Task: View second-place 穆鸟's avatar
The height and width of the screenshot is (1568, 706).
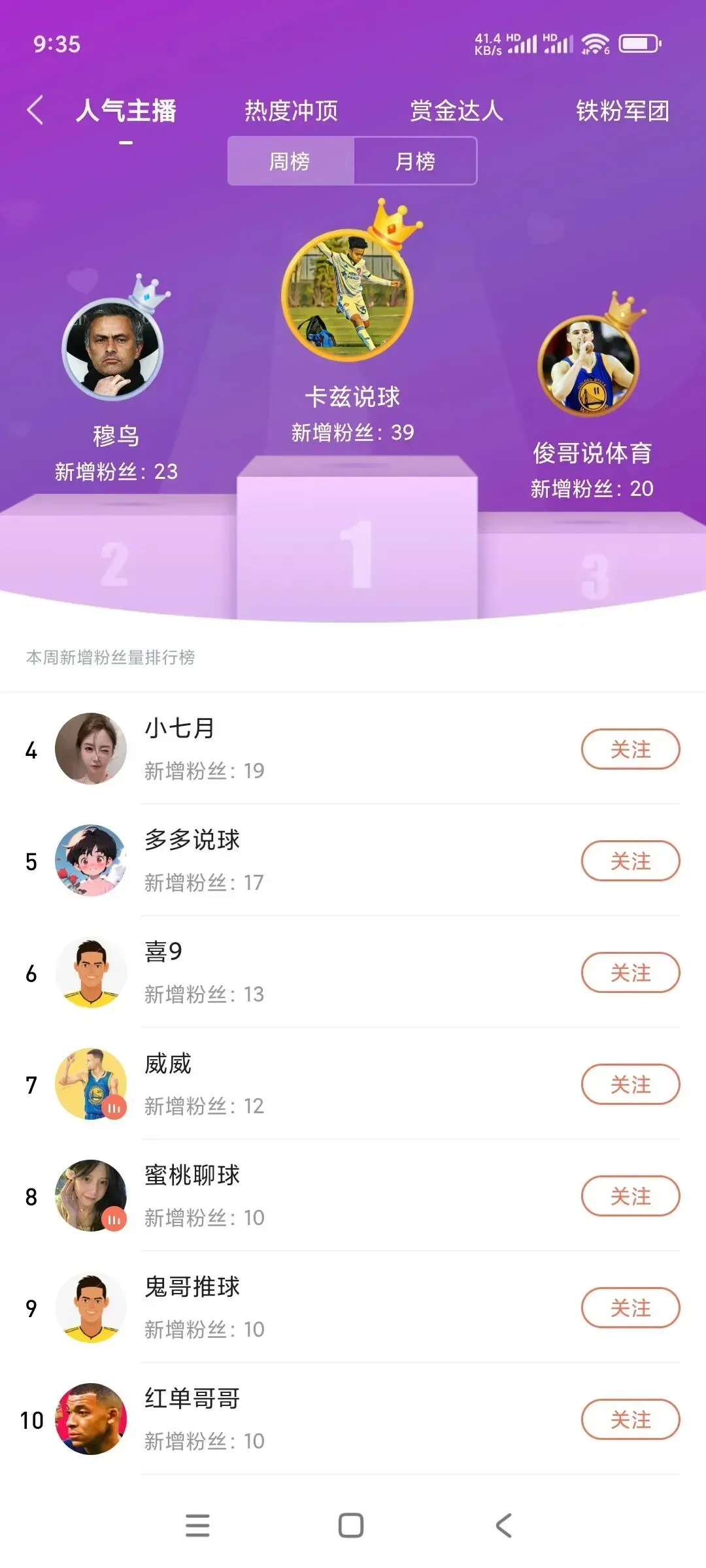Action: (x=112, y=350)
